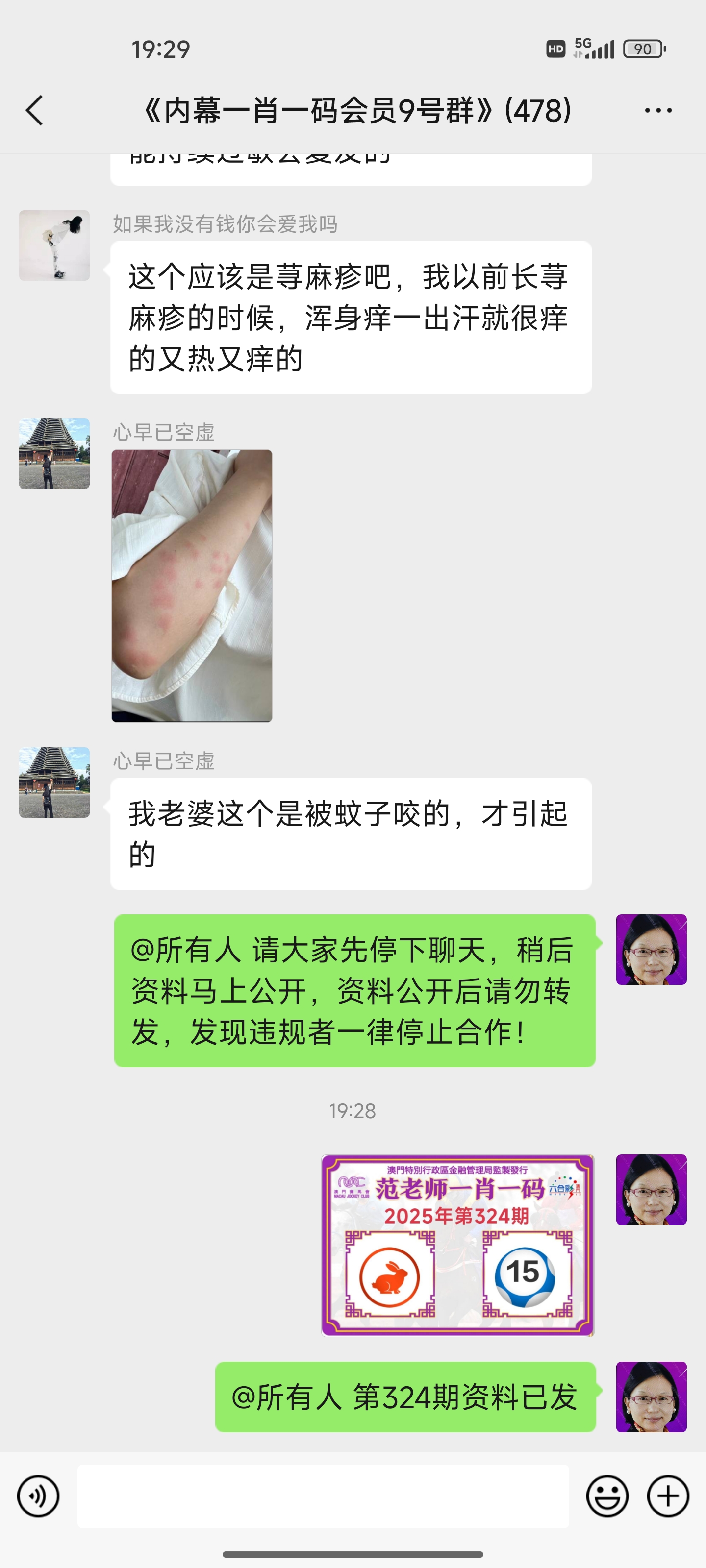Tap the message text input field
This screenshot has width=706, height=1568.
(x=323, y=1495)
